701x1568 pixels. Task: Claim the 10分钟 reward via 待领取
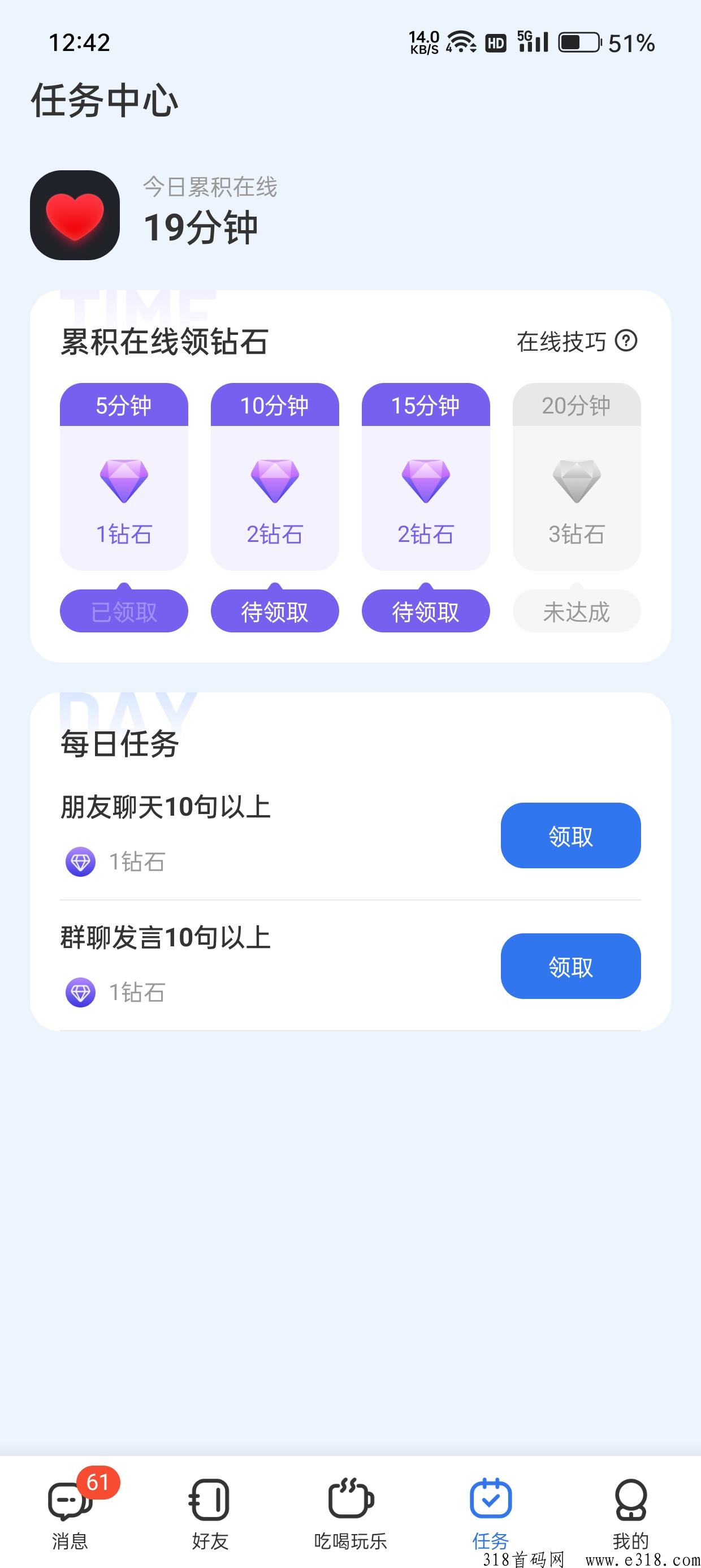[x=274, y=610]
